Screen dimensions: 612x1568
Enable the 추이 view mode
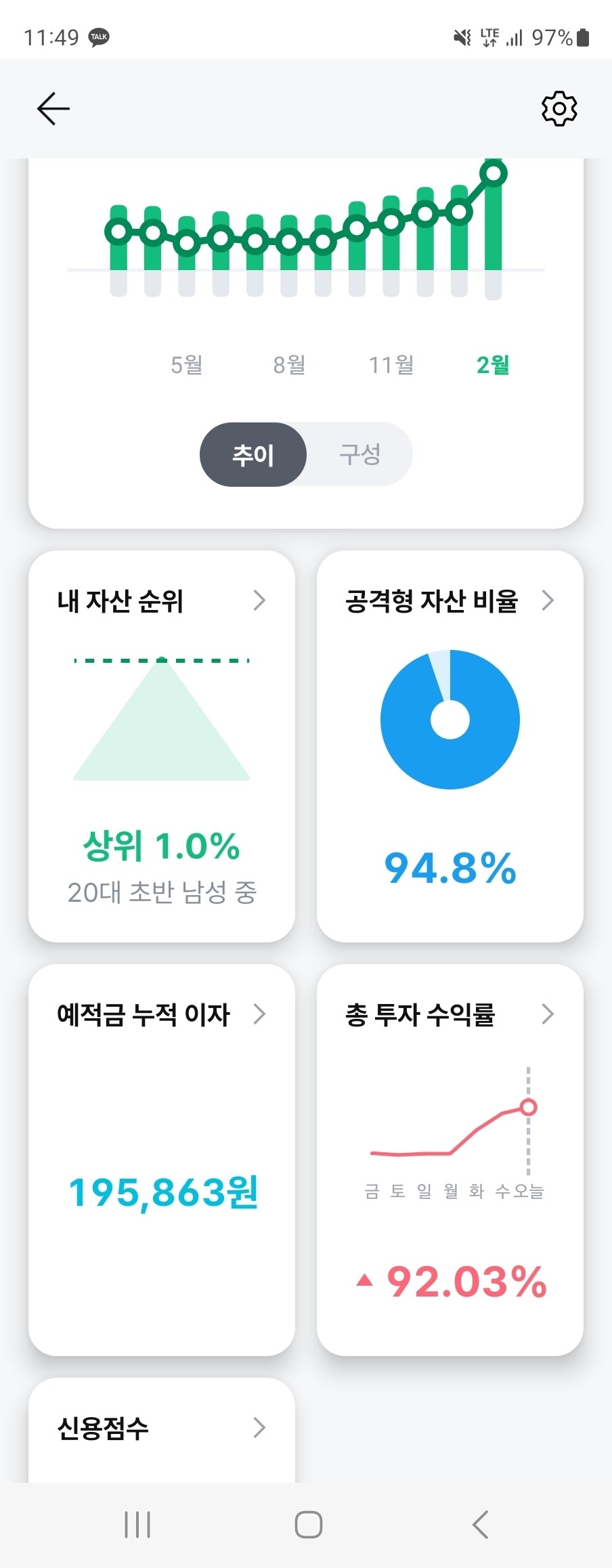[253, 454]
